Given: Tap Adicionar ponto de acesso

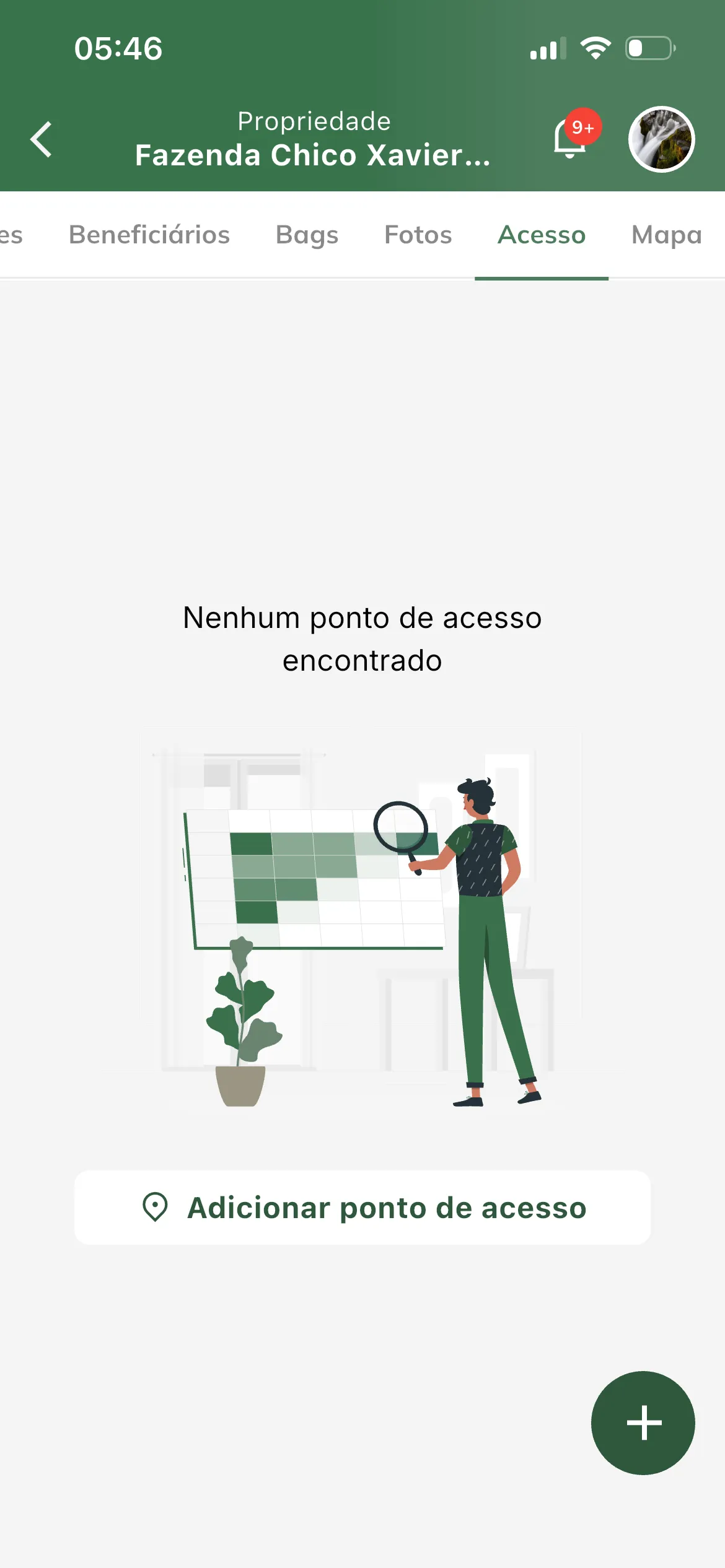Looking at the screenshot, I should tap(362, 1208).
